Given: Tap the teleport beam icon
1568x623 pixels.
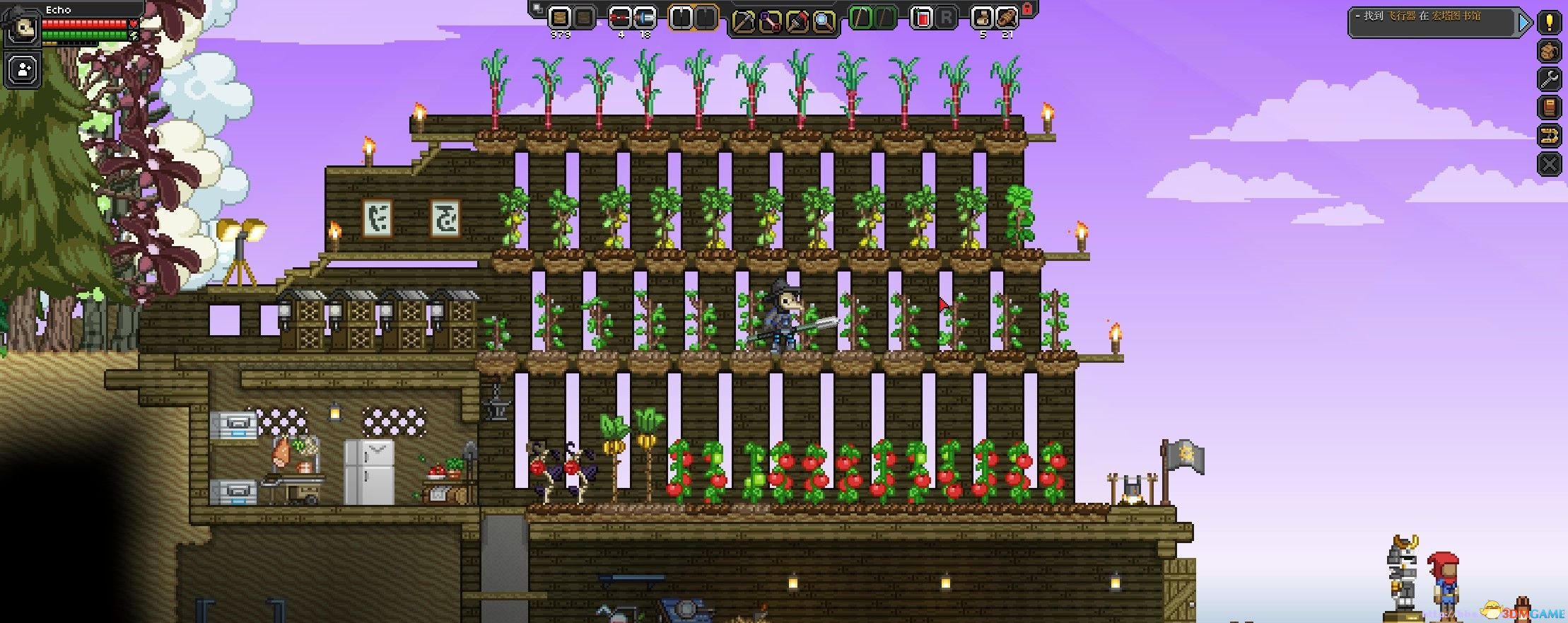Looking at the screenshot, I should (1549, 136).
